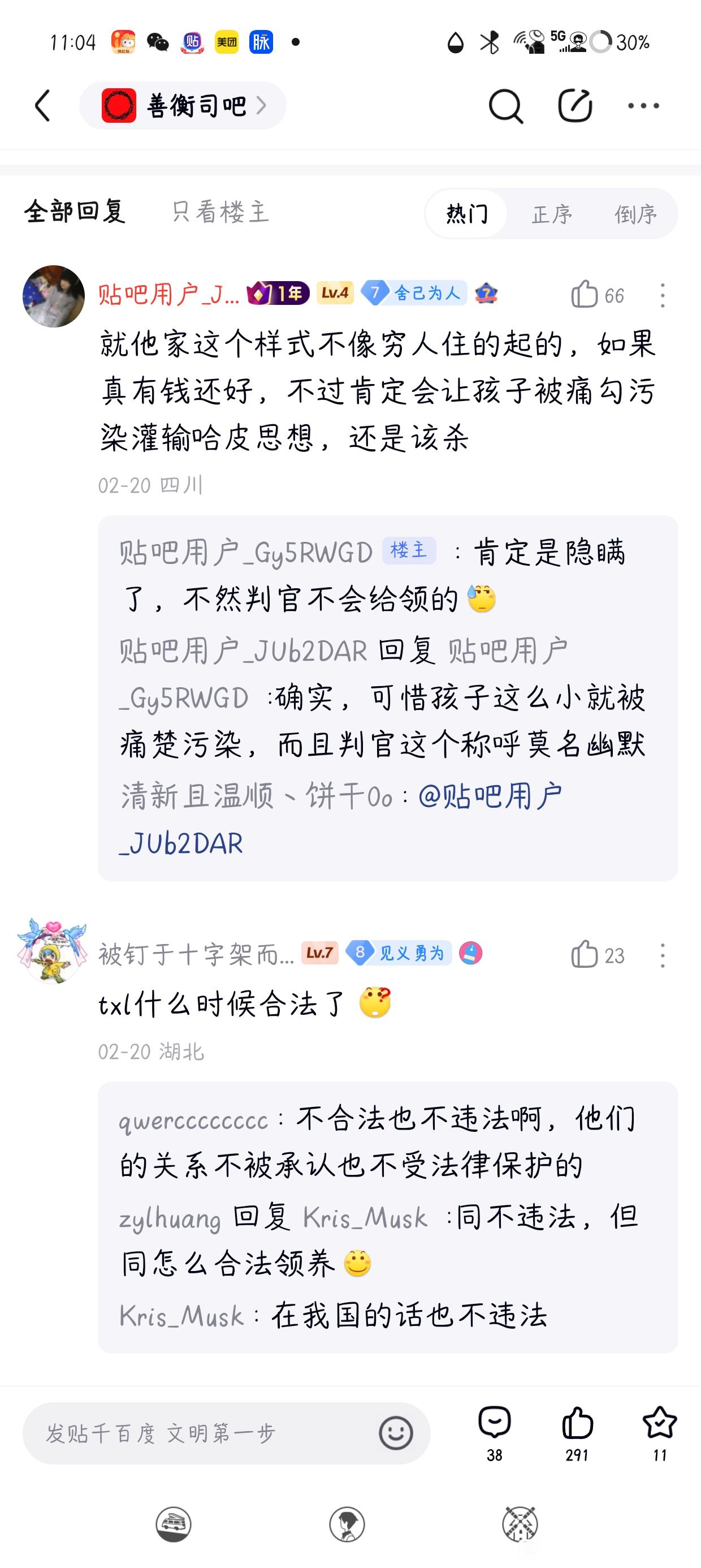Go back using the top-left arrow
Viewport: 701px width, 1568px height.
[42, 106]
